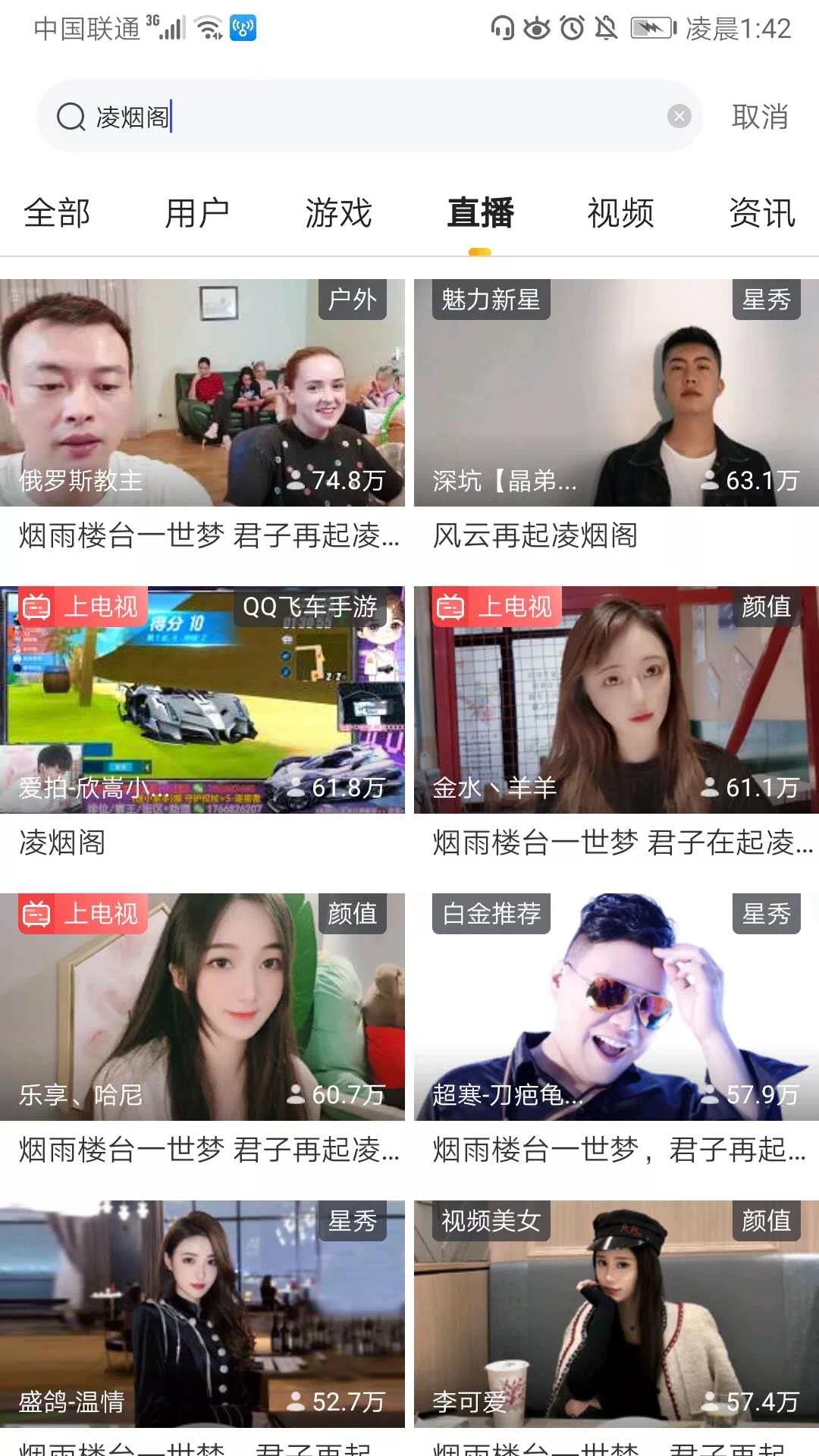
Task: Watch the 风云再起凌烟阁 live stream
Action: (616, 393)
